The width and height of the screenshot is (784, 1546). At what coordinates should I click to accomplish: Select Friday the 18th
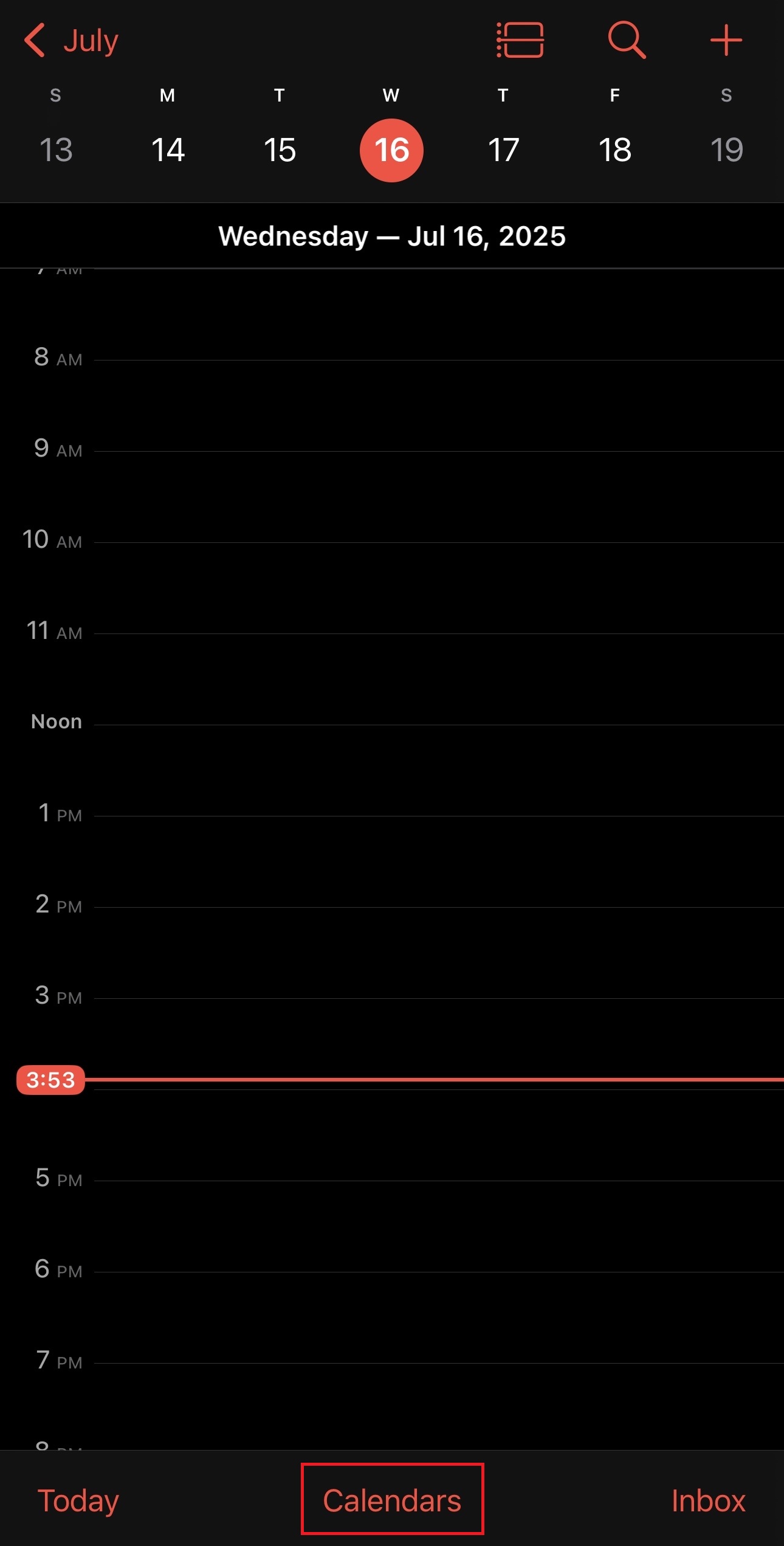coord(615,150)
